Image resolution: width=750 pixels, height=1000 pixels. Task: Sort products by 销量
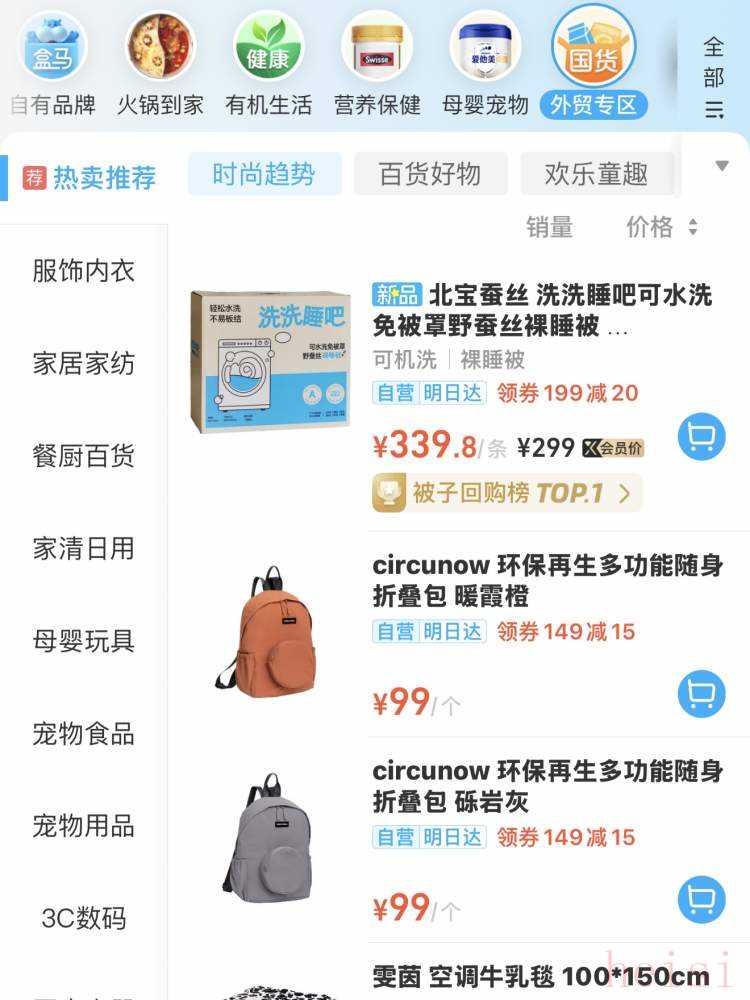(549, 227)
